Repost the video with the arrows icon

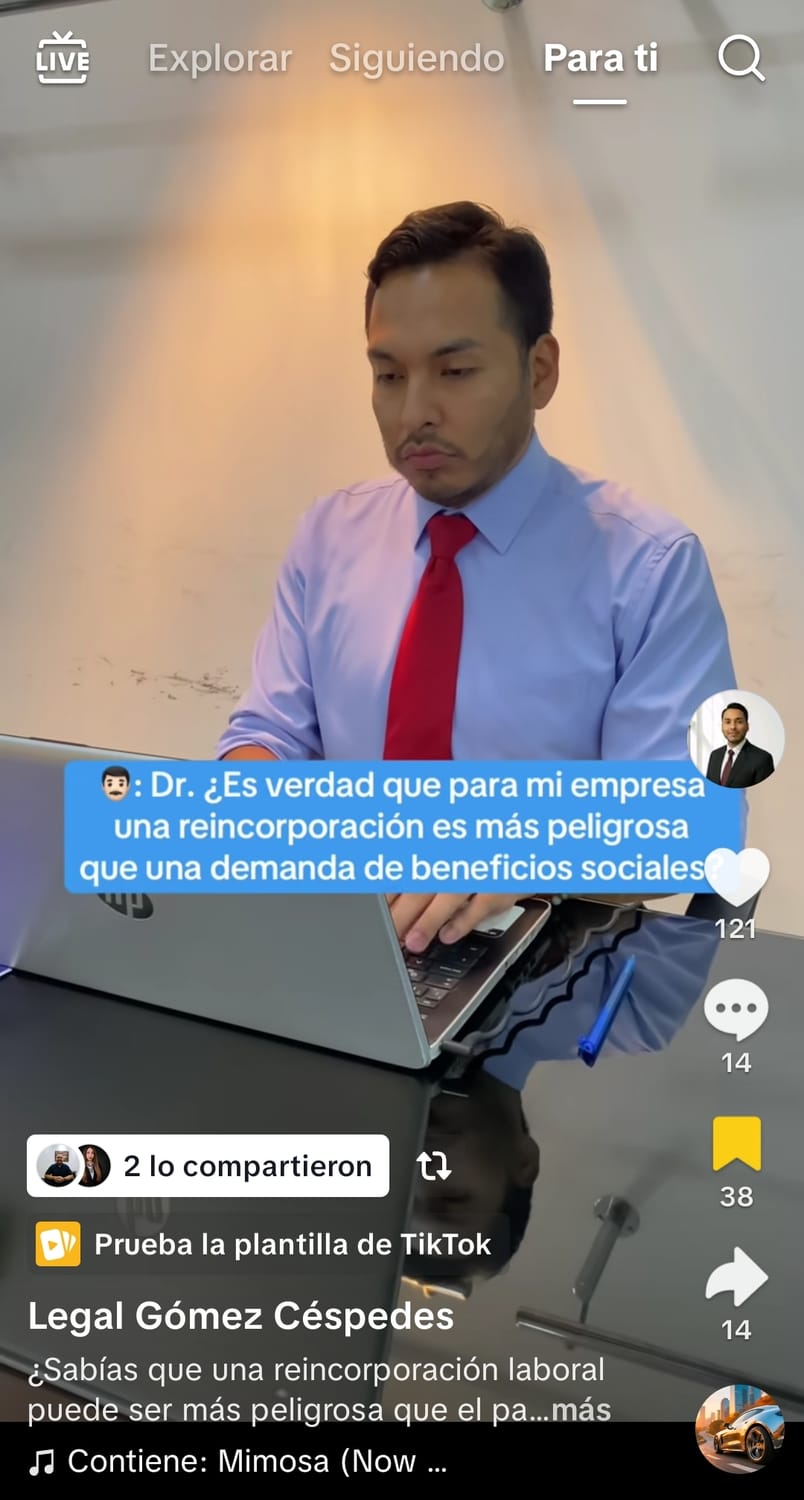click(434, 1166)
